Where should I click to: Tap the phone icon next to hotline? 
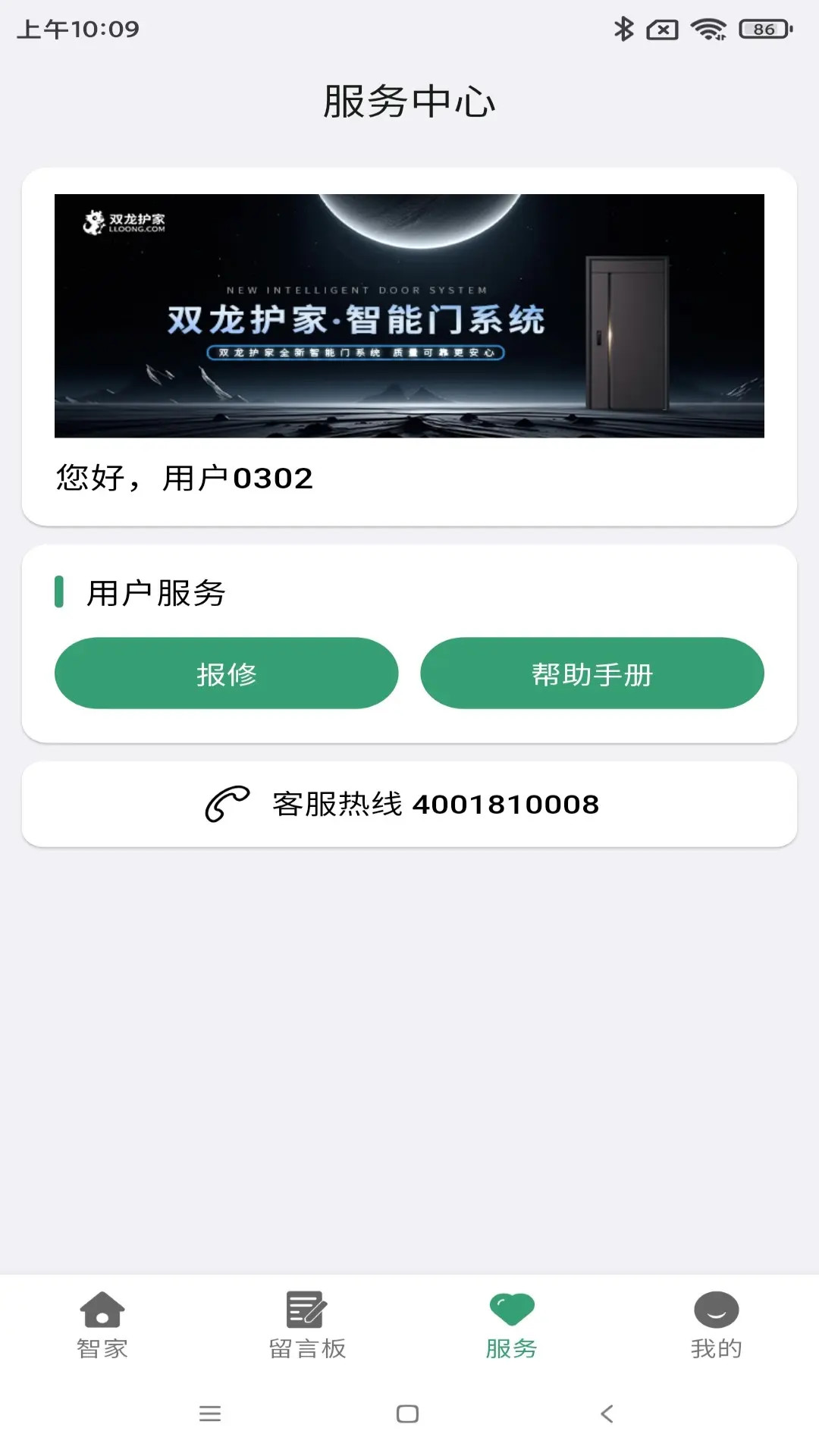(x=228, y=803)
